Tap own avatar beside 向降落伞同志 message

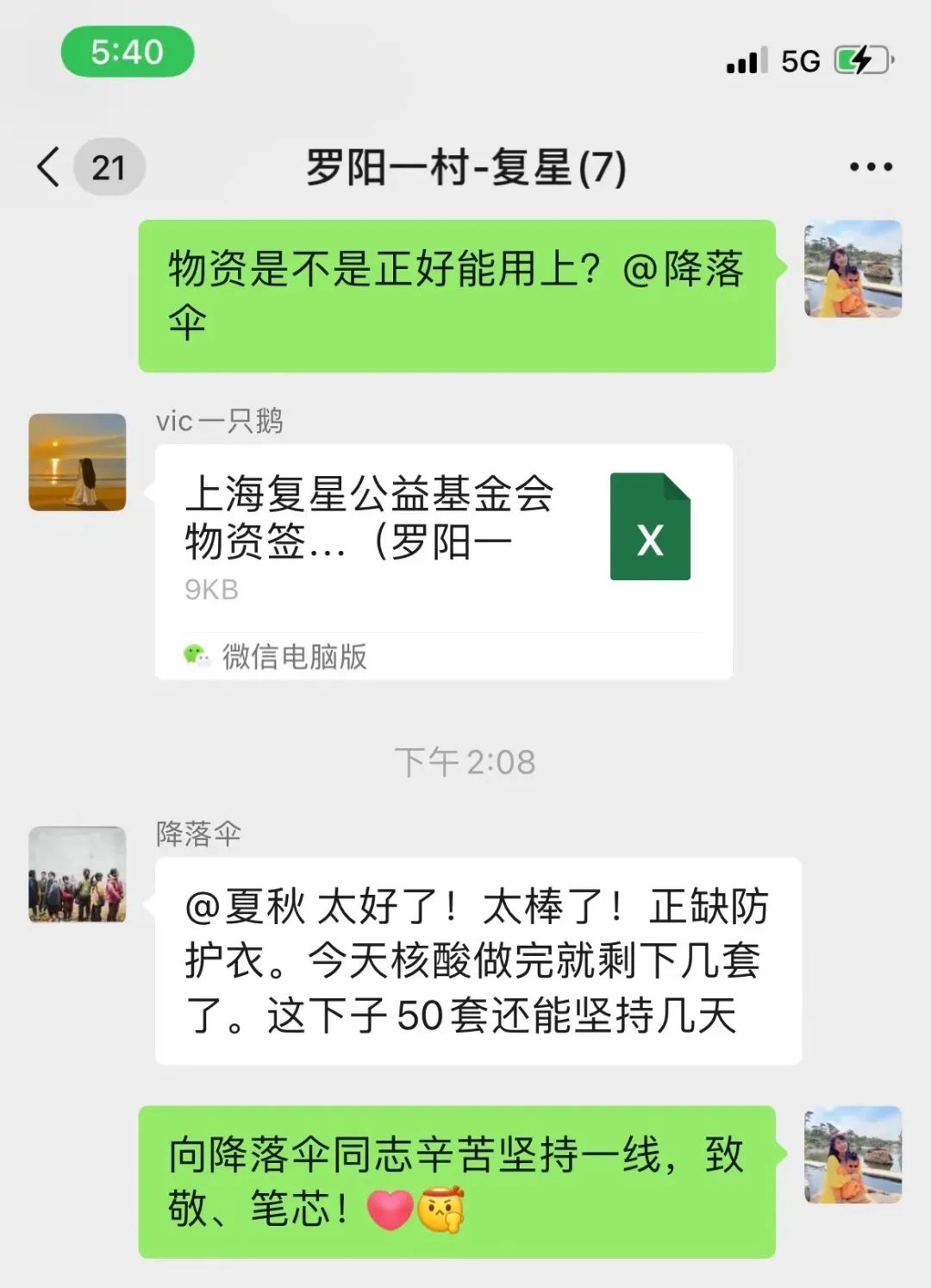pyautogui.click(x=853, y=1154)
